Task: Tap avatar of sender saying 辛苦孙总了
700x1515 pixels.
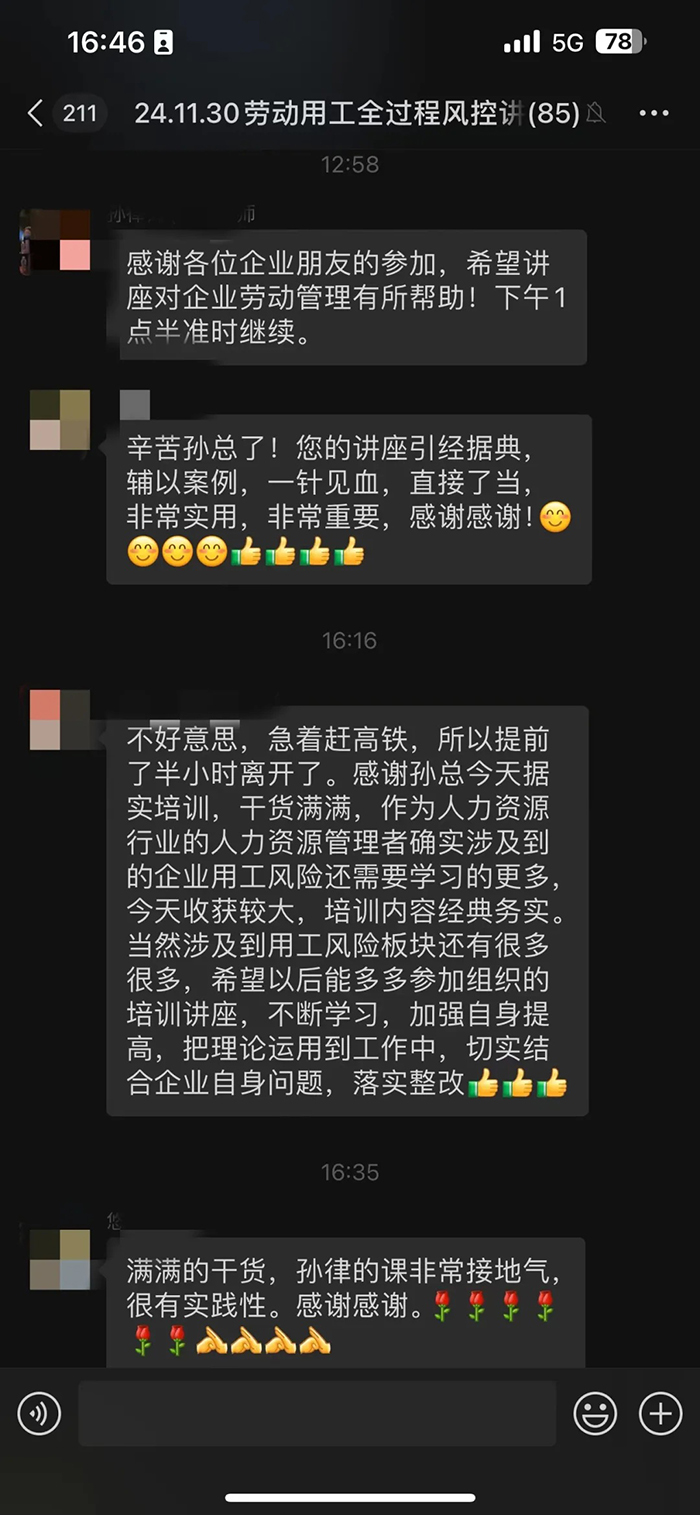Action: pyautogui.click(x=60, y=420)
